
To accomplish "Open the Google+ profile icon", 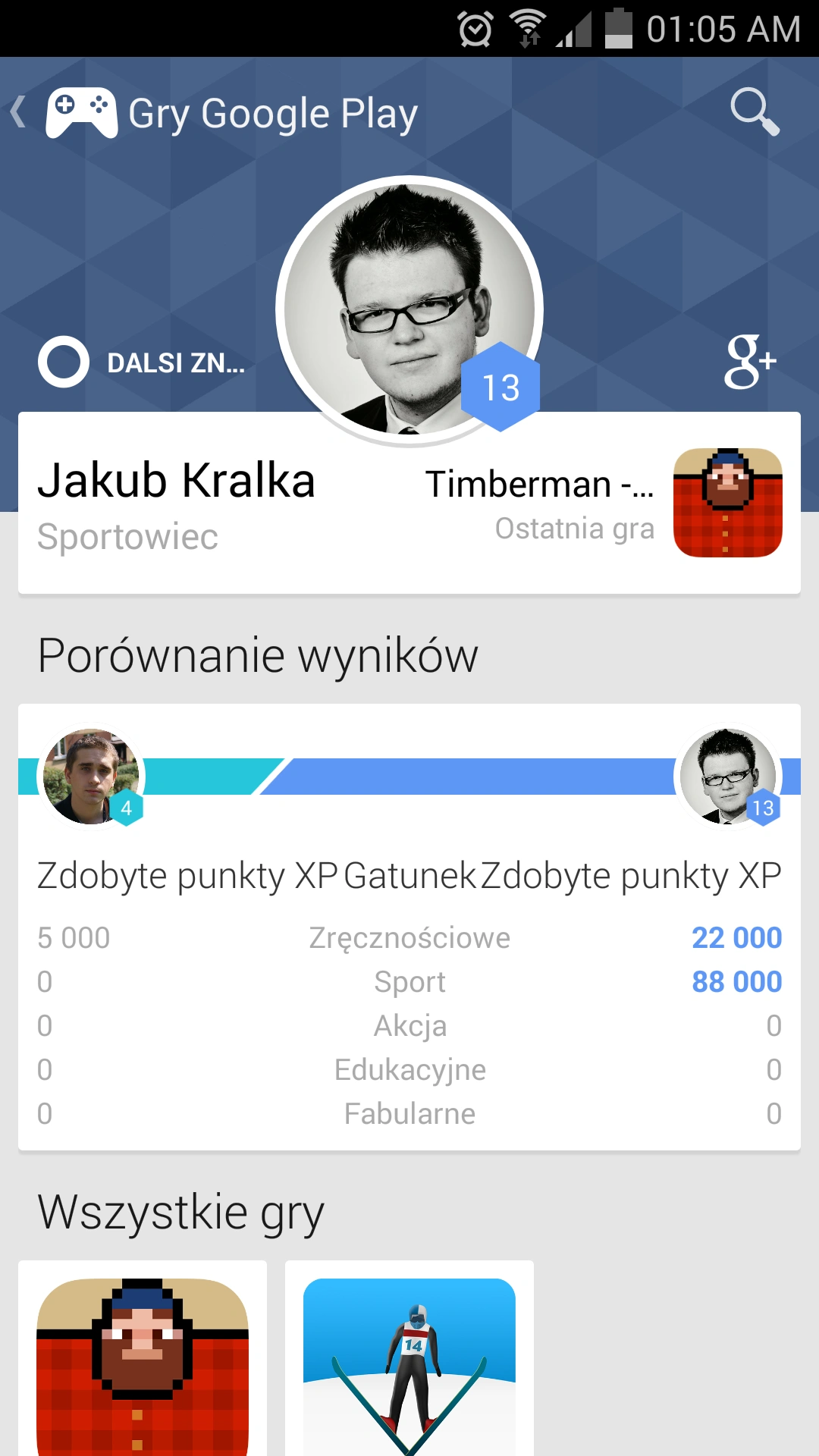I will click(749, 362).
